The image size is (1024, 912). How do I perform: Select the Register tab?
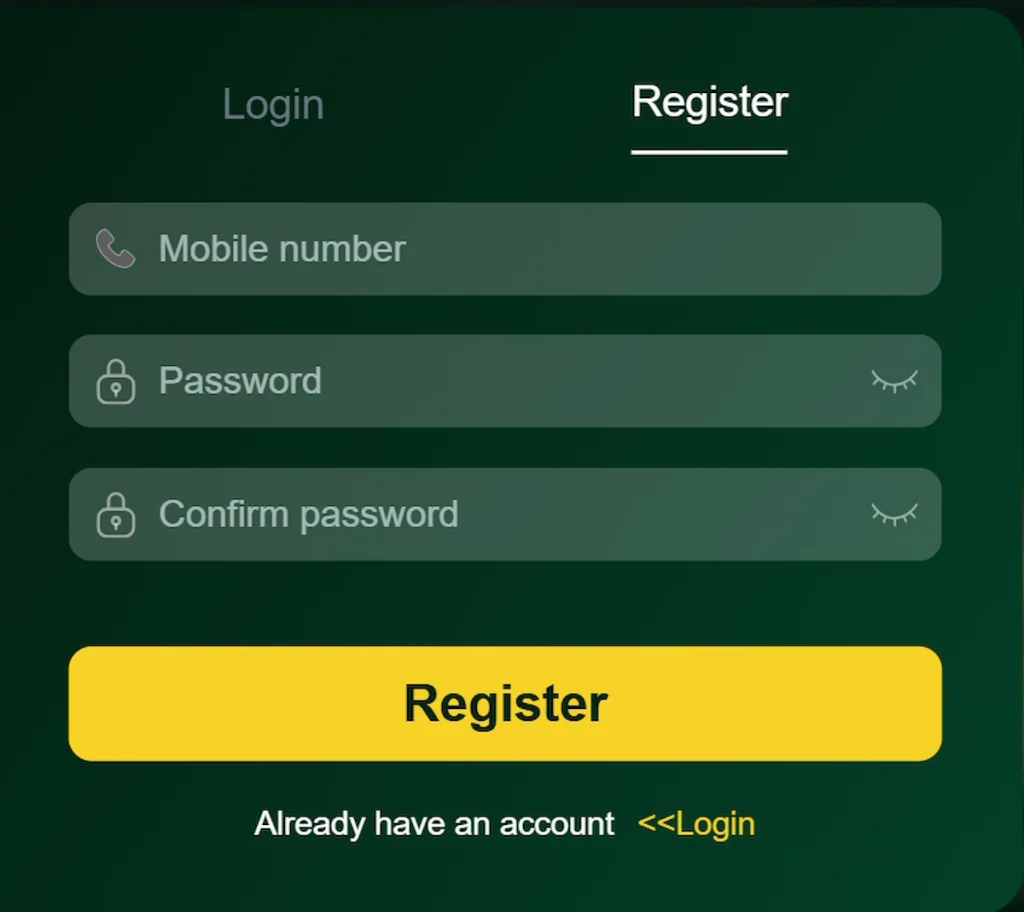[x=710, y=103]
